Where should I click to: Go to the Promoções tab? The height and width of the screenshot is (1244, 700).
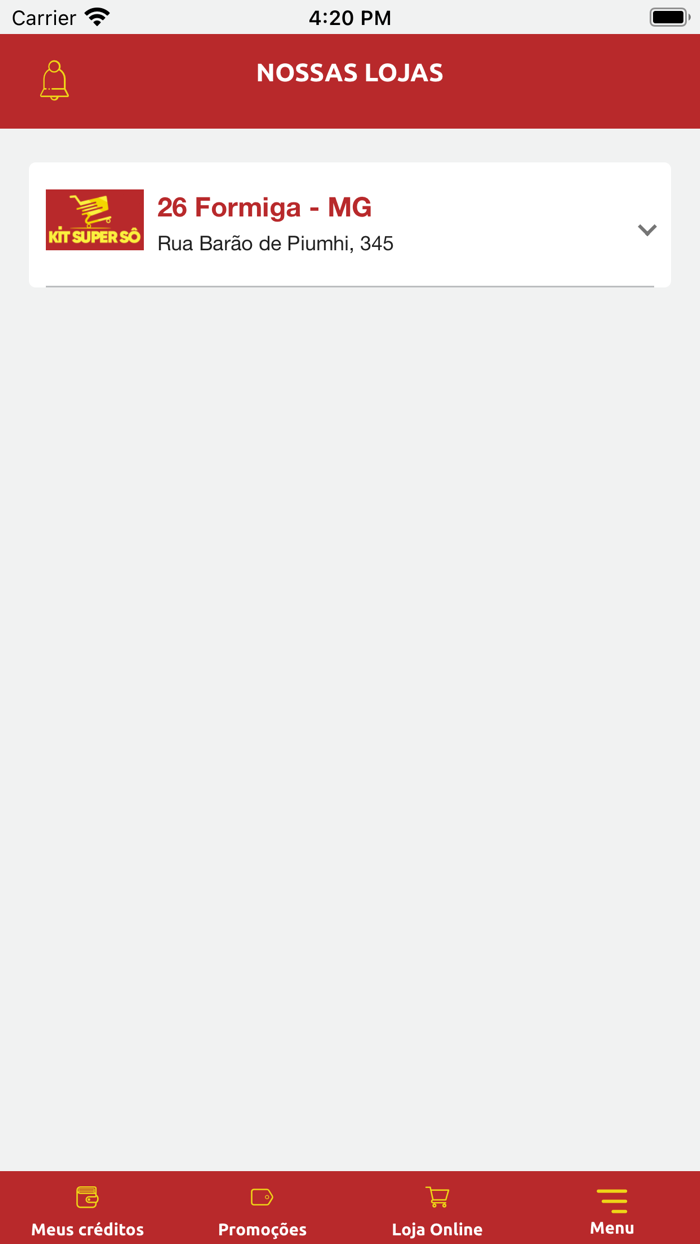(x=262, y=1211)
